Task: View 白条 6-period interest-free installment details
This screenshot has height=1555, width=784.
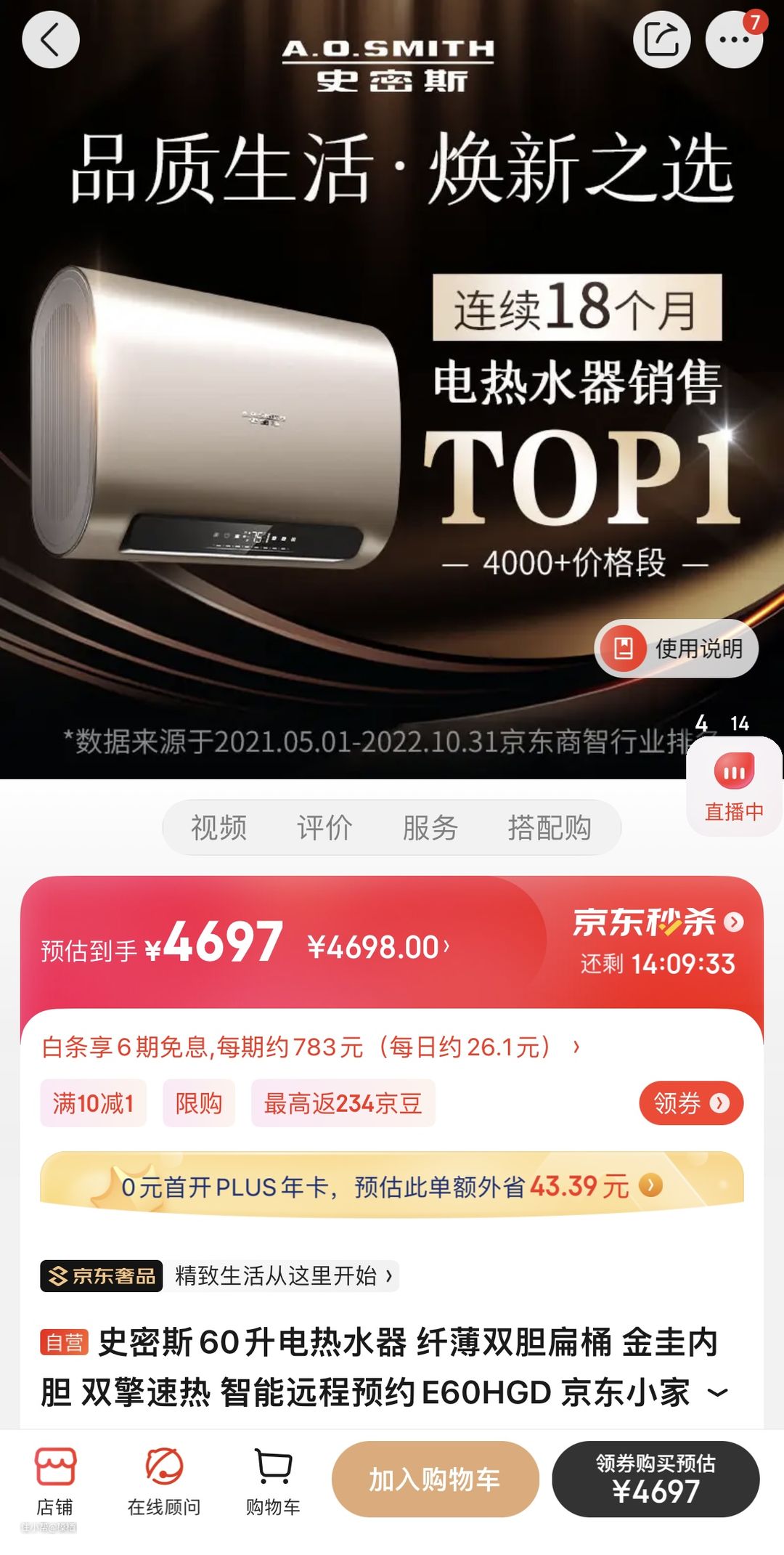Action: [311, 1047]
